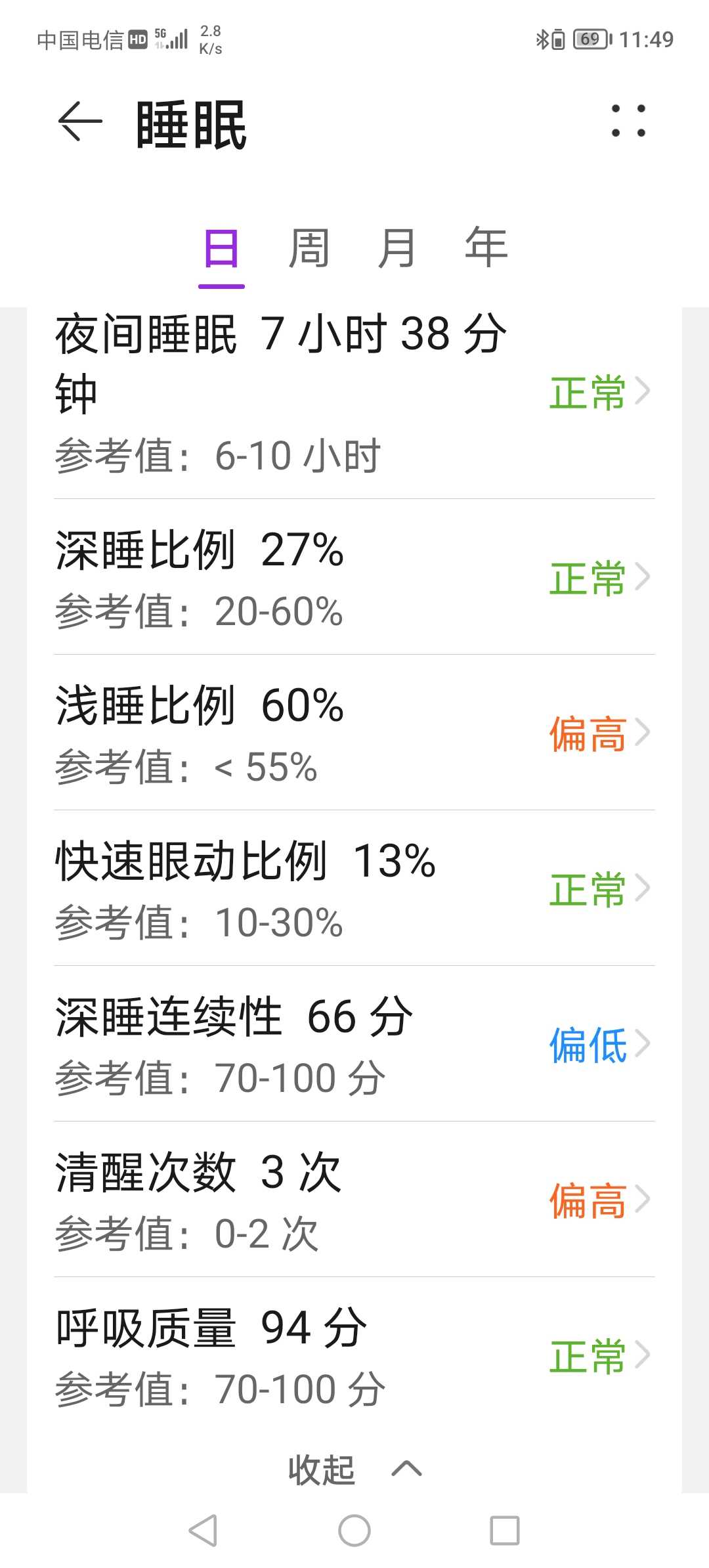This screenshot has height=1568, width=709.
Task: View 呼吸质量 94 分 details
Action: (354, 1355)
